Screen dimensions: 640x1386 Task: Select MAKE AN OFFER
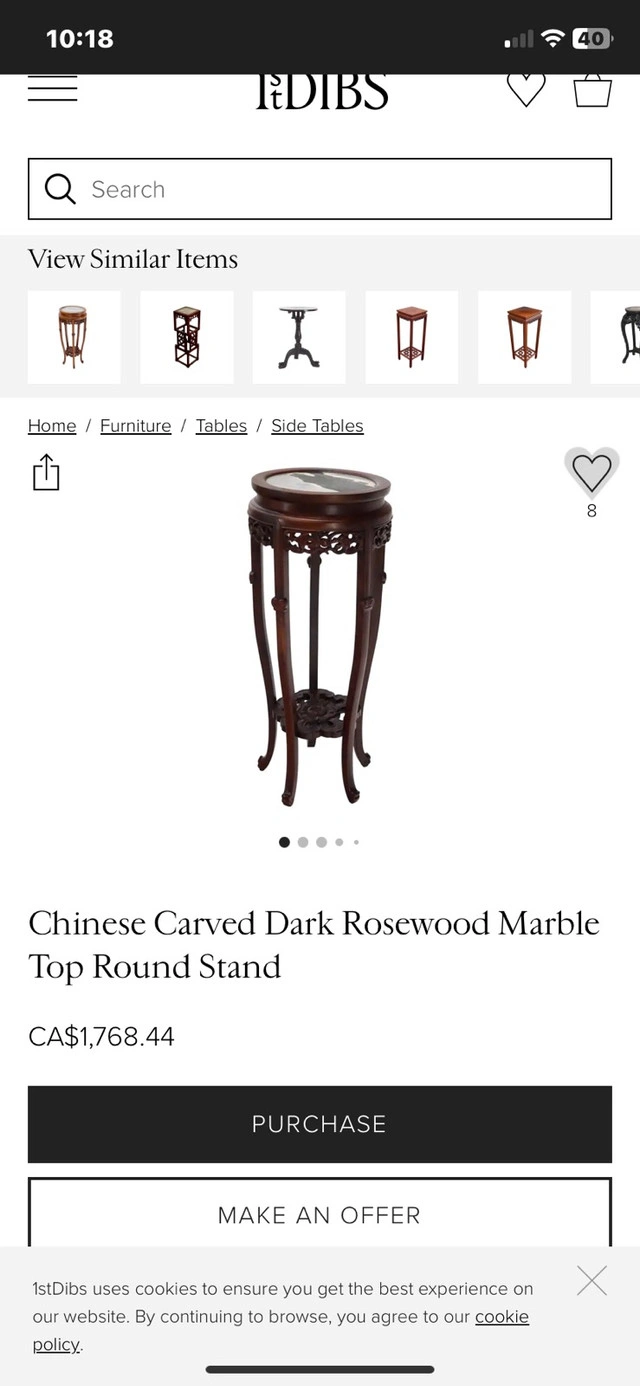[319, 1214]
